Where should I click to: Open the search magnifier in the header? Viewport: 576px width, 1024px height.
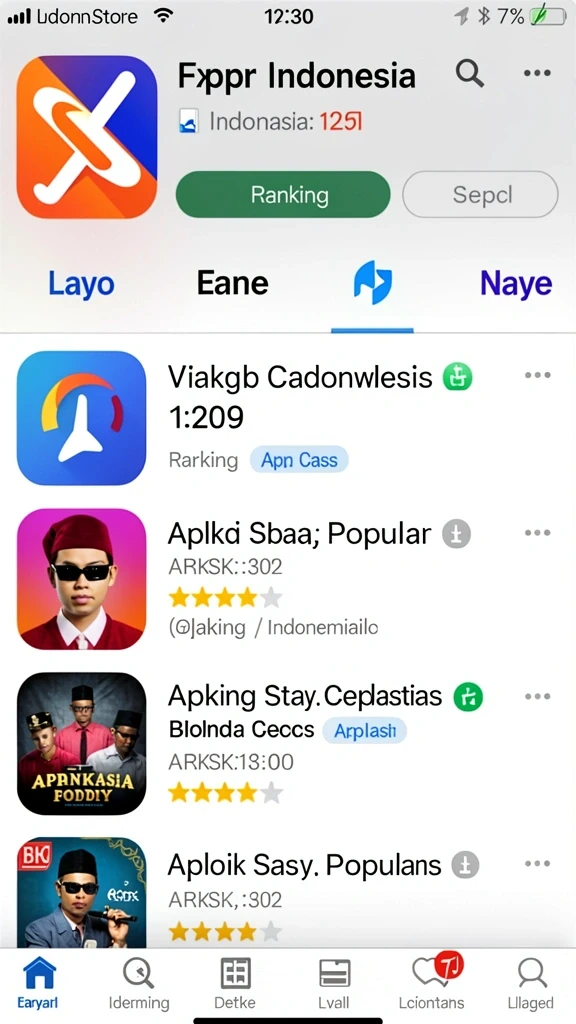[469, 73]
